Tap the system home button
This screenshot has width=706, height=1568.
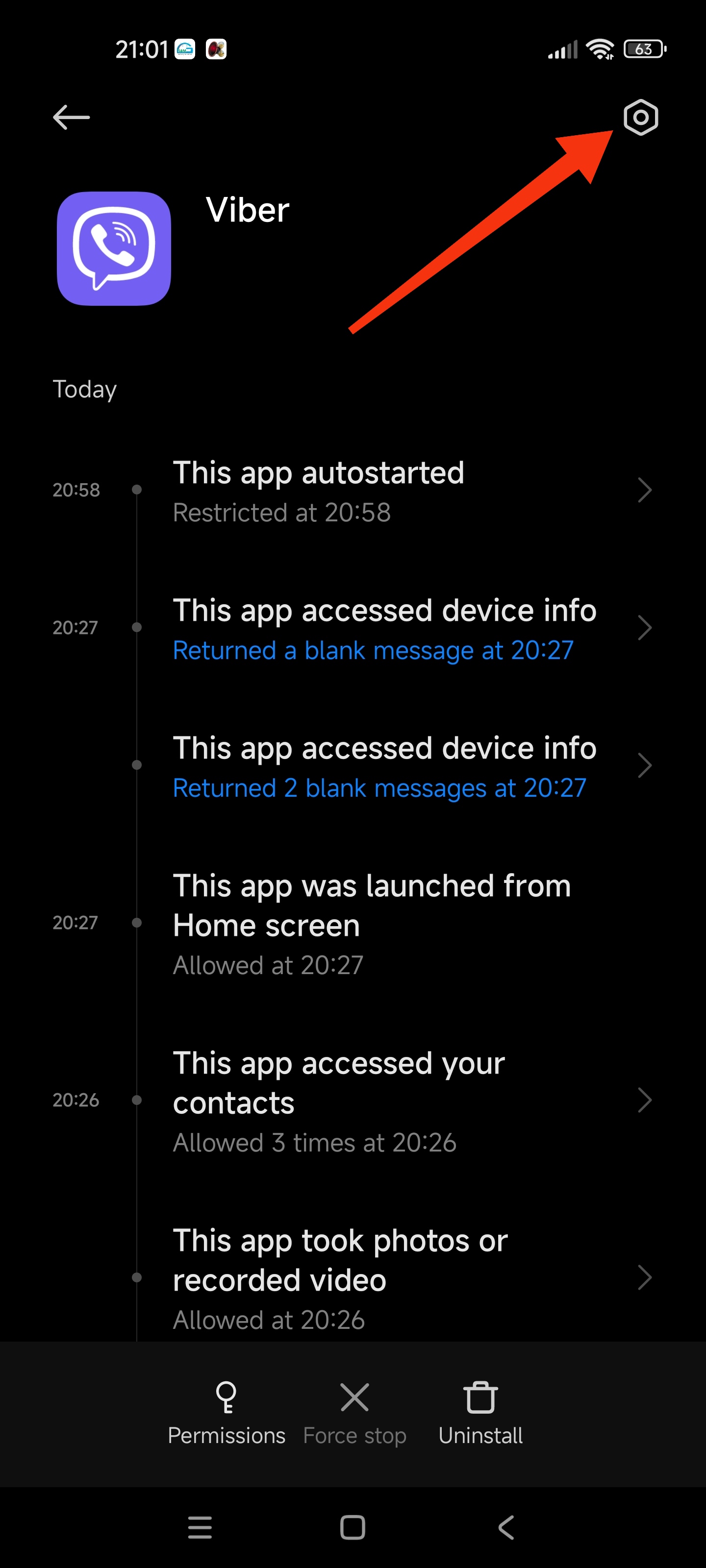pos(353,1527)
